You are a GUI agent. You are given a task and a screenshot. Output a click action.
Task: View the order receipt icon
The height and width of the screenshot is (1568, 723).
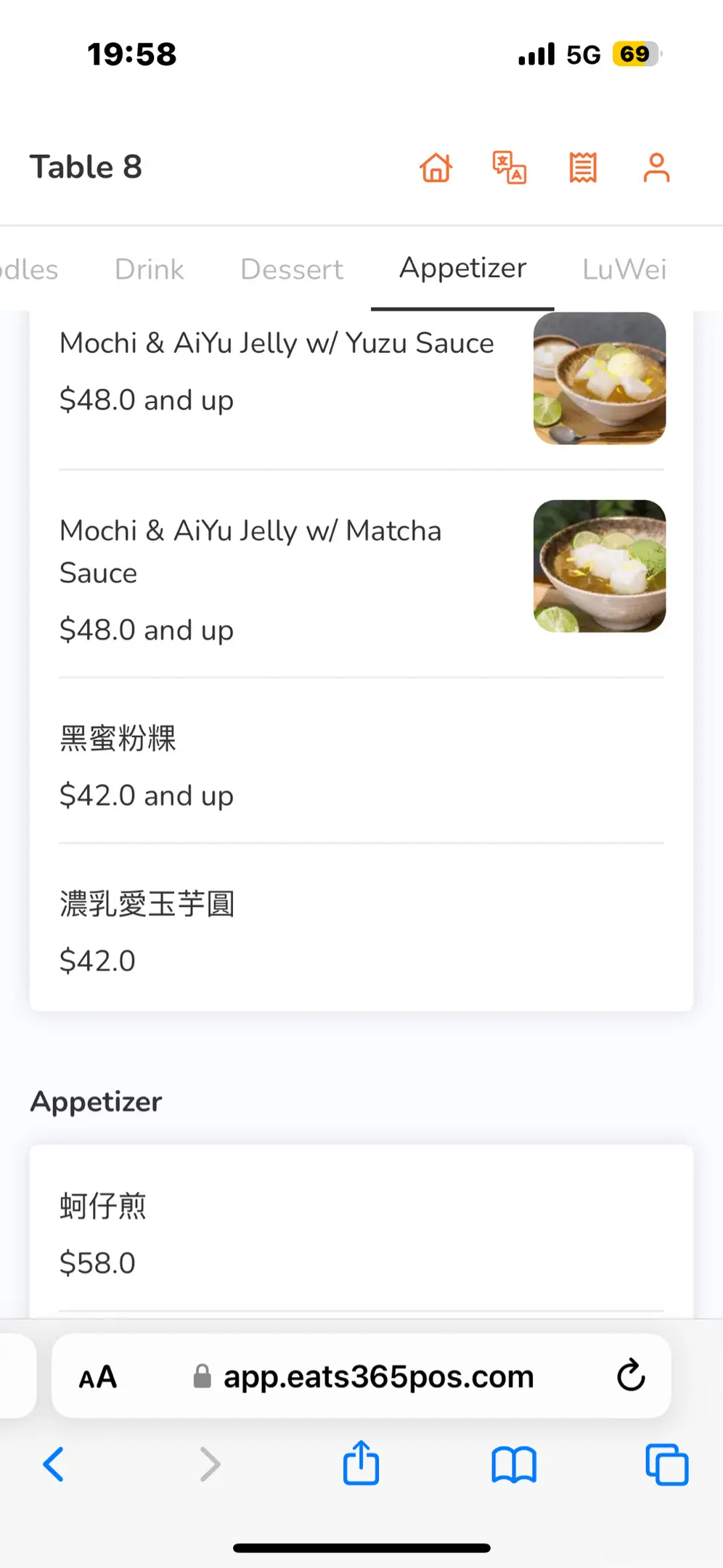point(583,168)
